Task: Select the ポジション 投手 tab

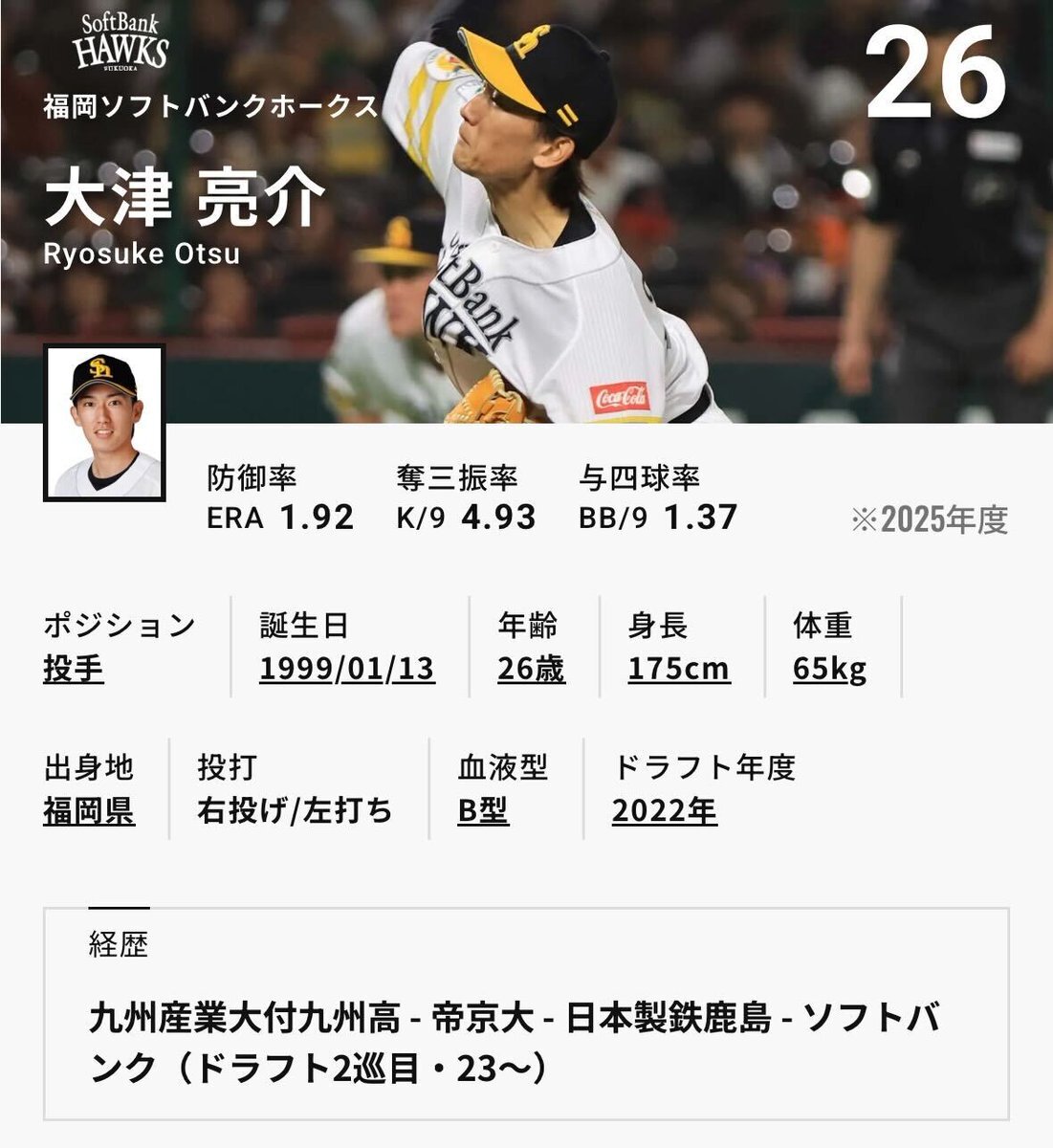Action: pyautogui.click(x=72, y=667)
